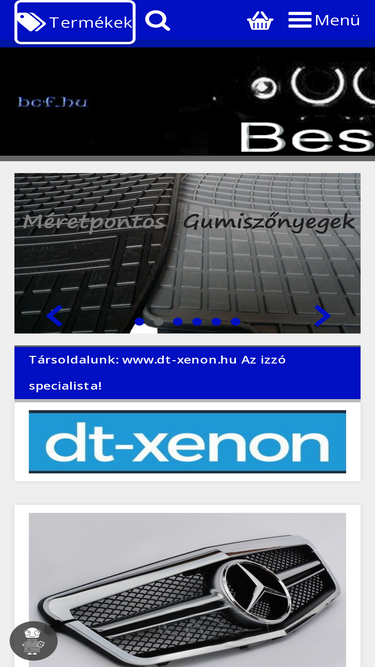Open the Mercedes grille product card
This screenshot has width=375, height=667.
click(x=188, y=590)
